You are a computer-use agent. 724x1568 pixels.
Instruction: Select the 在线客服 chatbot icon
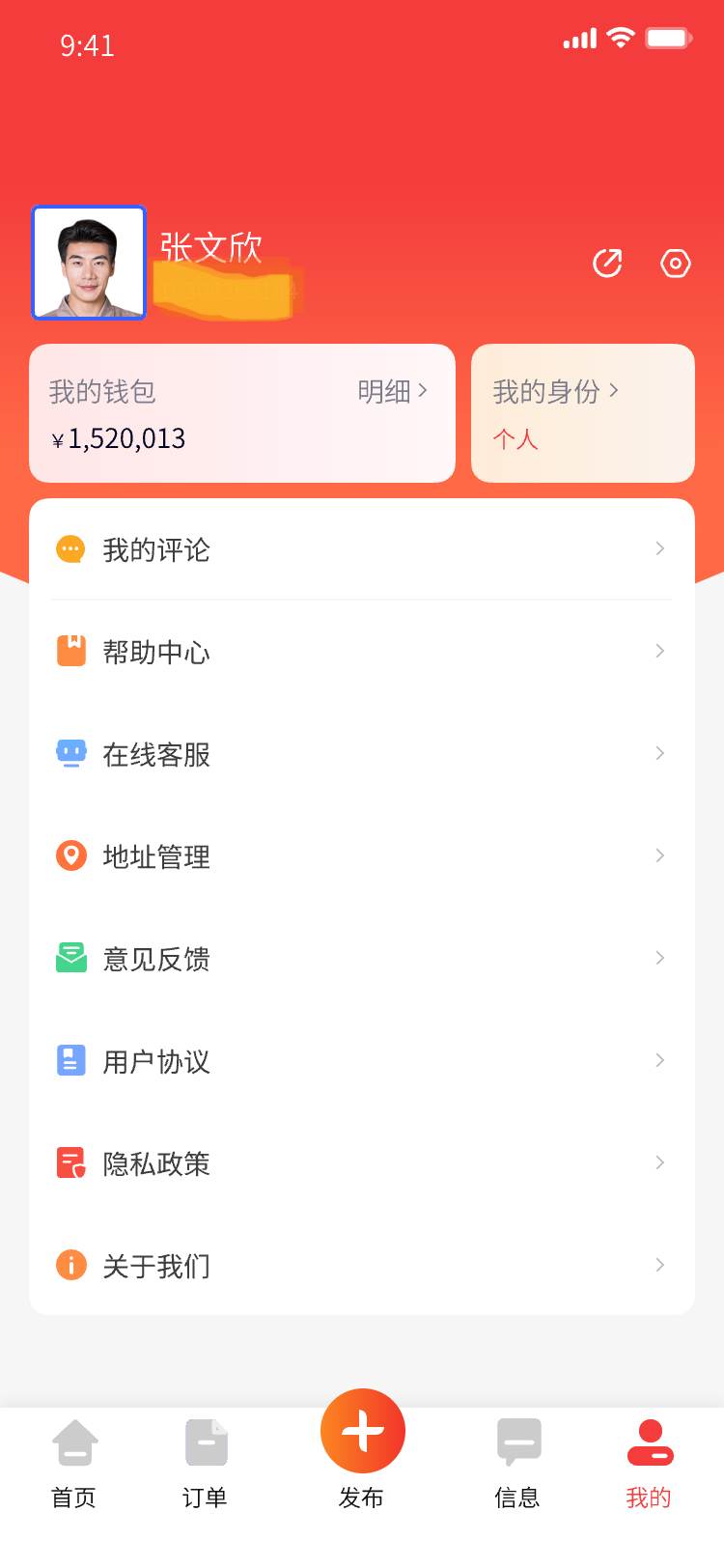point(70,753)
